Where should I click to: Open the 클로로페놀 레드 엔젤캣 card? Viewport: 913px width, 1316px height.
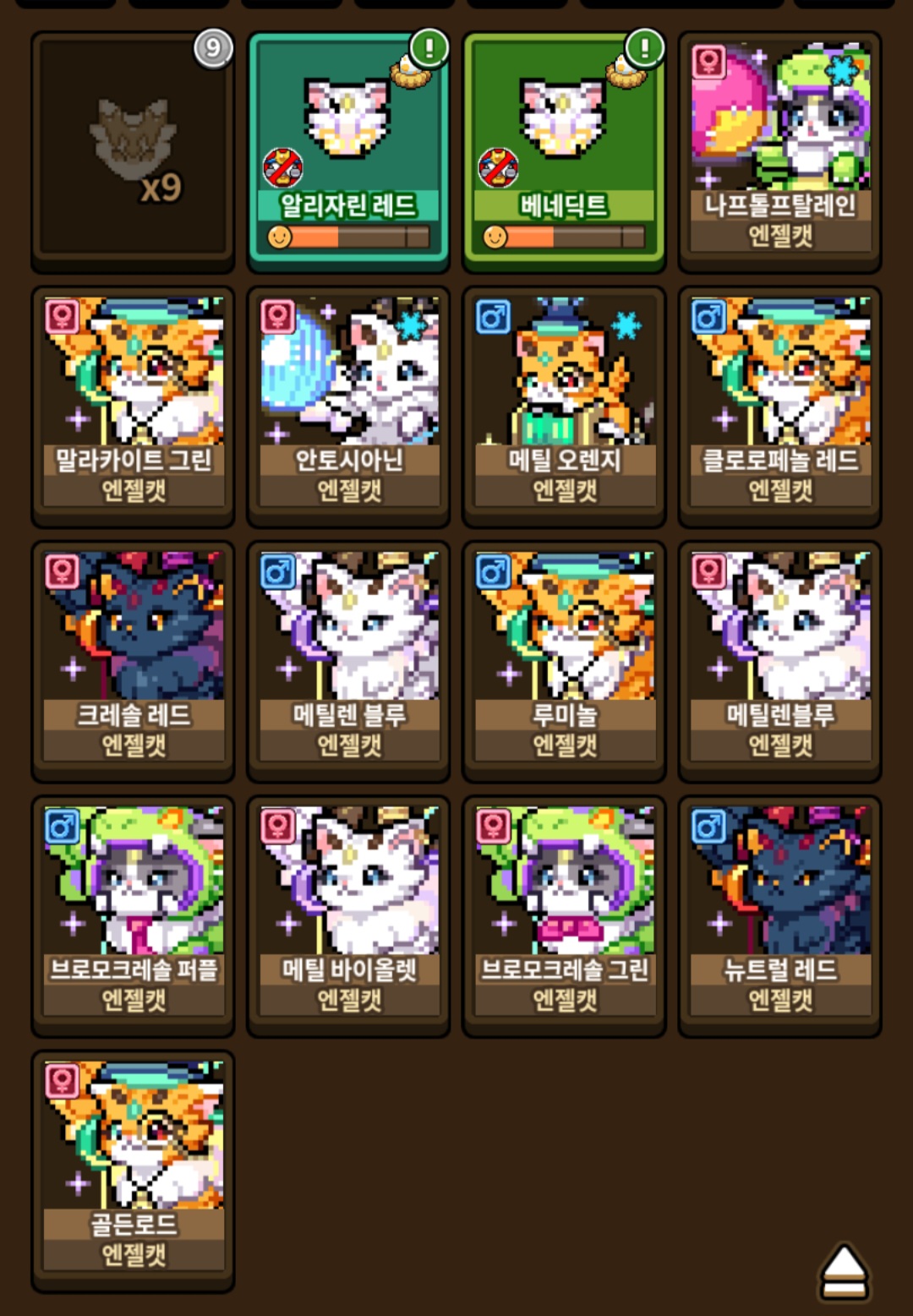tap(779, 406)
